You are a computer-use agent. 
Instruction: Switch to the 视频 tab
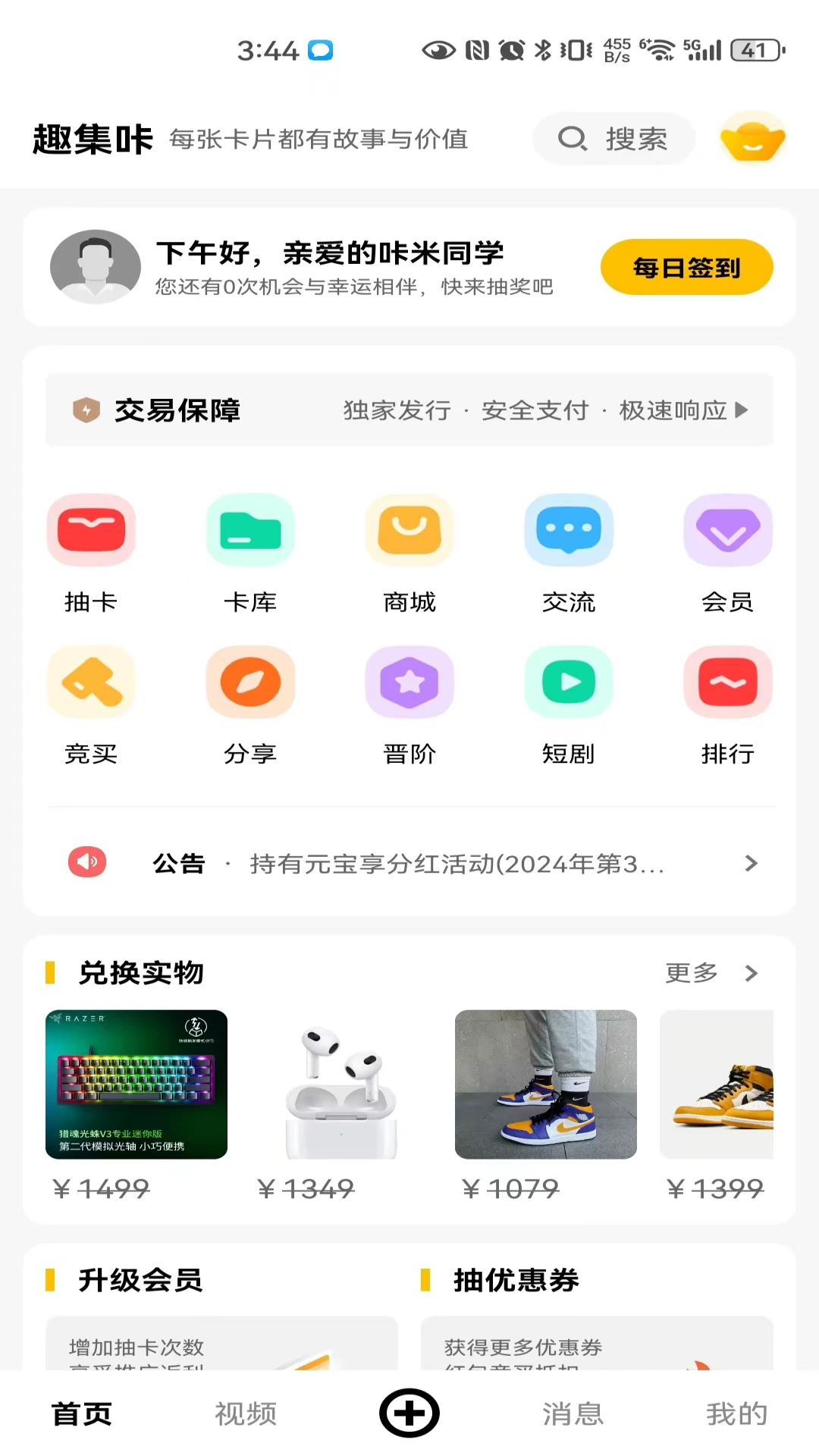246,1412
